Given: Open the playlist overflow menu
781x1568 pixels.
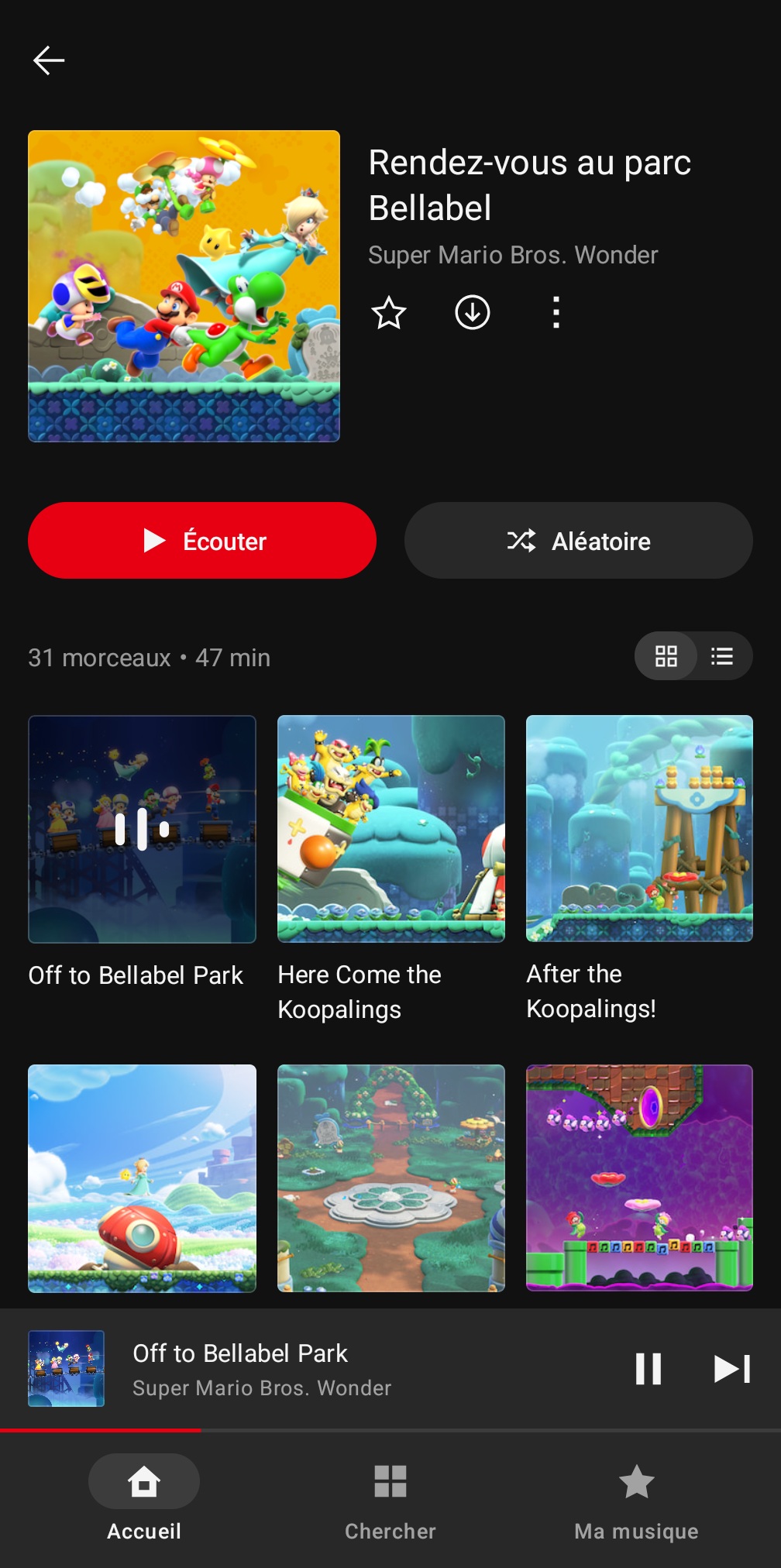Looking at the screenshot, I should click(556, 313).
